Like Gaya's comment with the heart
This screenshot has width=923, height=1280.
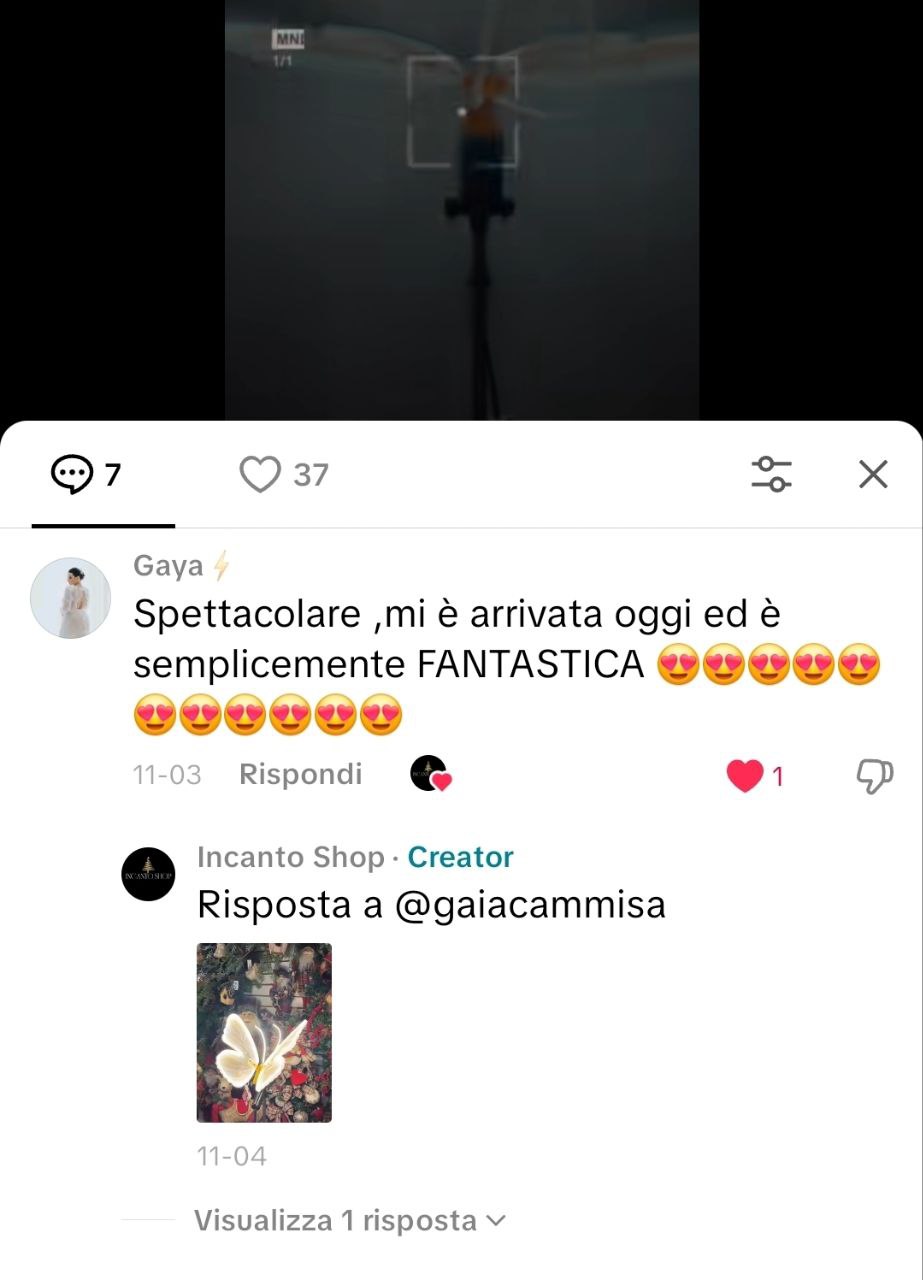pos(745,776)
